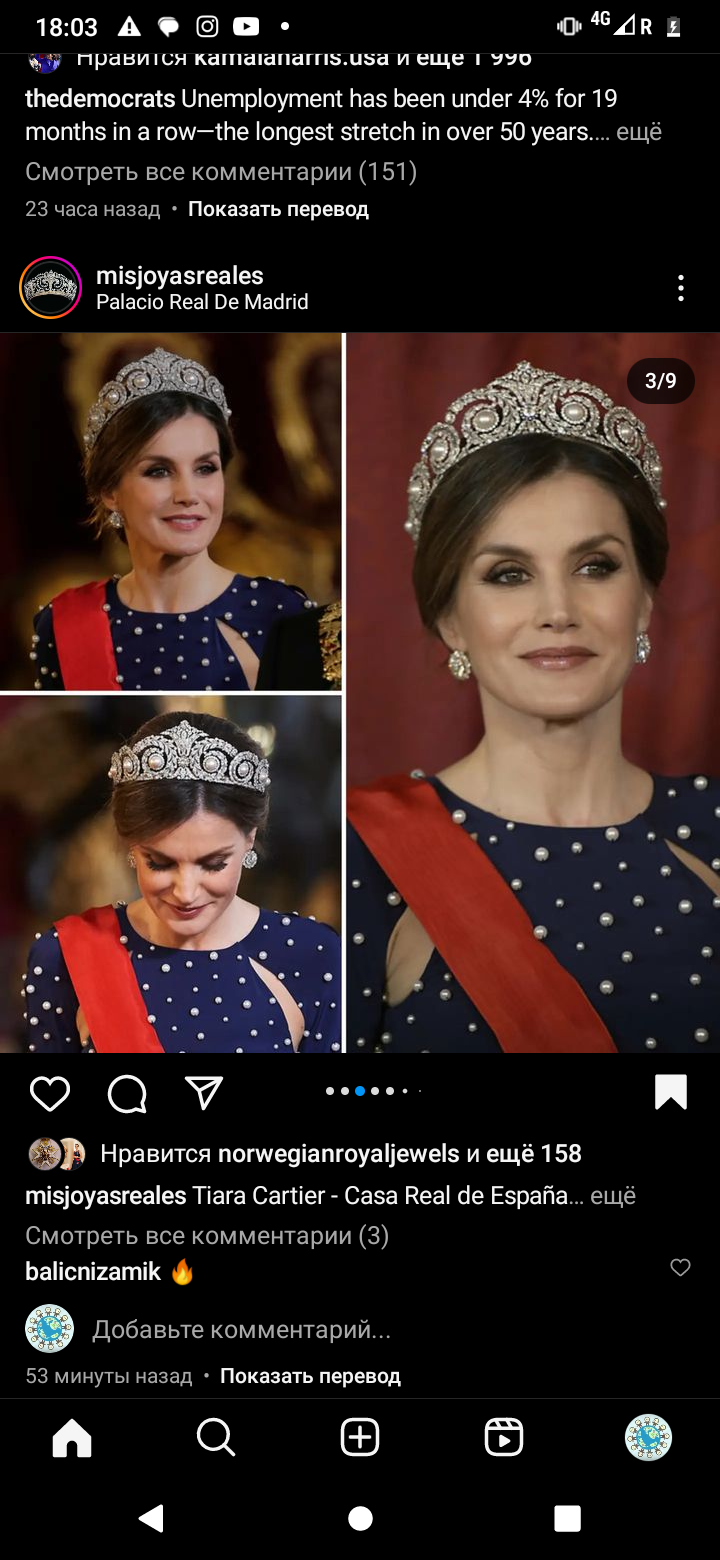Show translation of the misjoyasreales post
The height and width of the screenshot is (1560, 720).
tap(310, 1376)
